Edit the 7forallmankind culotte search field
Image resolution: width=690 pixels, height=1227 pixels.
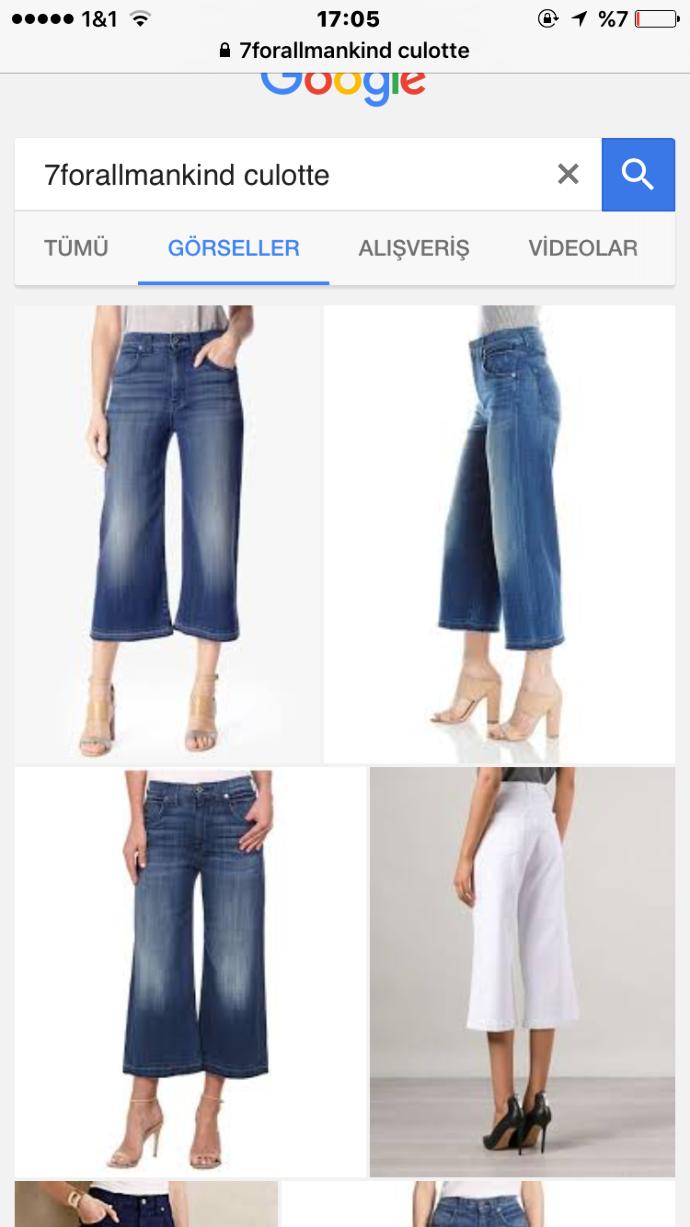pyautogui.click(x=280, y=175)
